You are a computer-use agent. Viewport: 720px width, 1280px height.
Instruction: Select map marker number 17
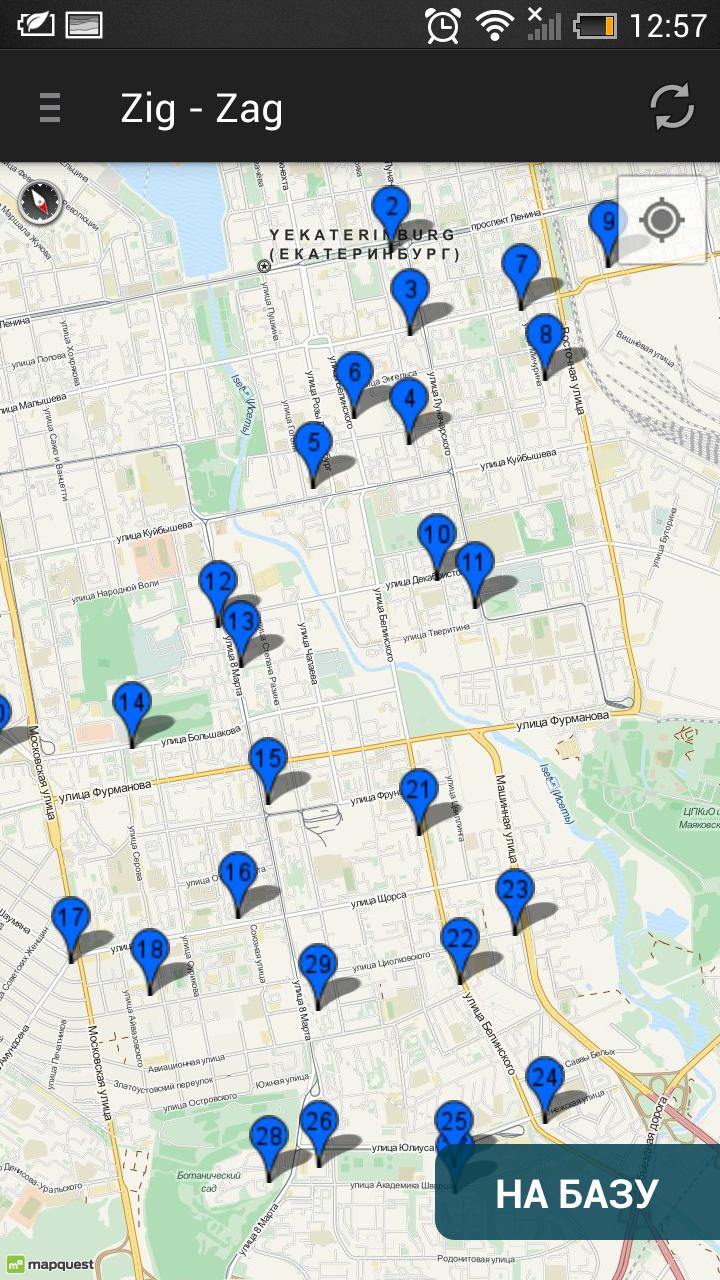tap(71, 919)
